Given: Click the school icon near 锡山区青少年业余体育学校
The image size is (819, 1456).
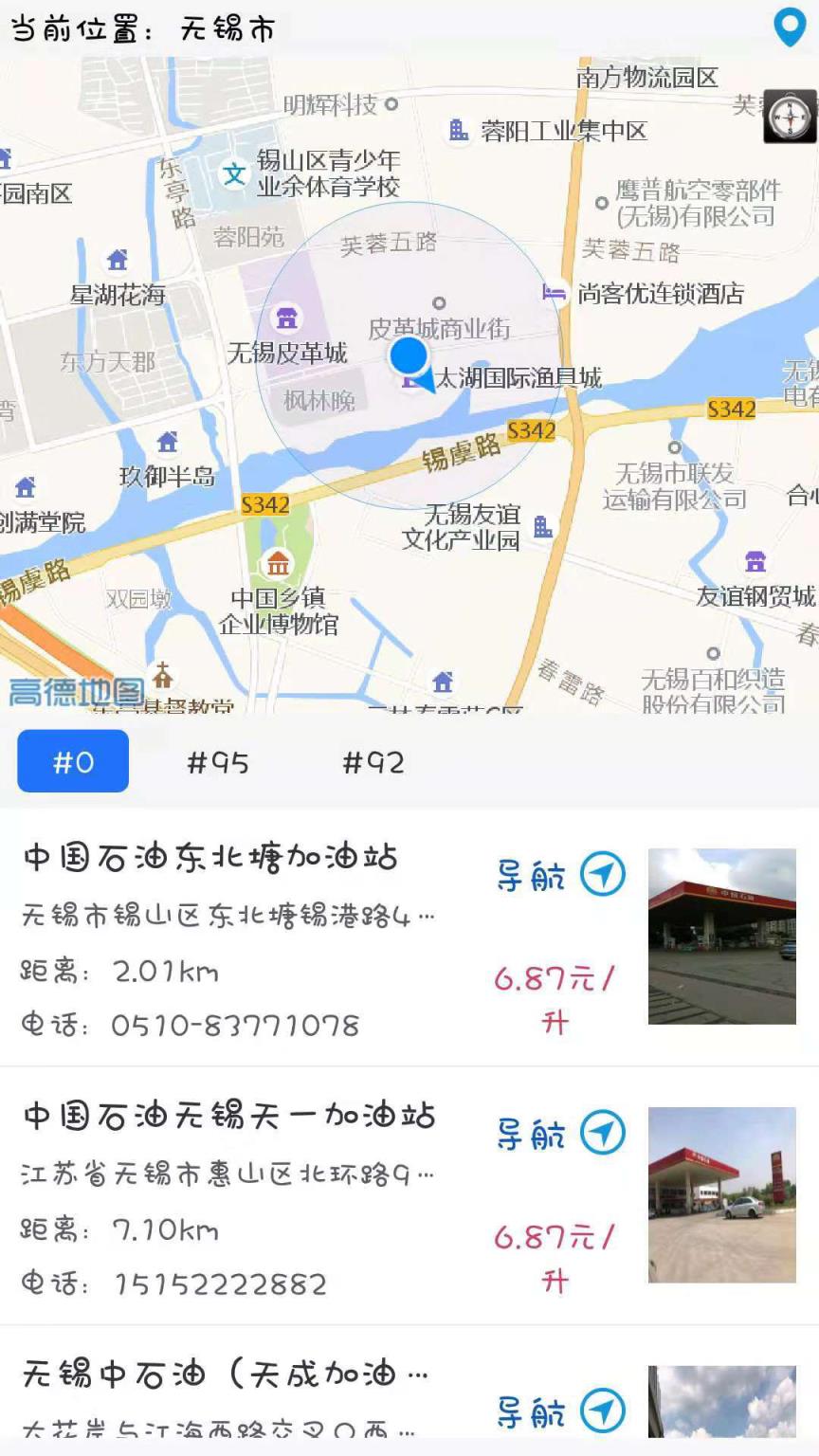Looking at the screenshot, I should coord(234,174).
